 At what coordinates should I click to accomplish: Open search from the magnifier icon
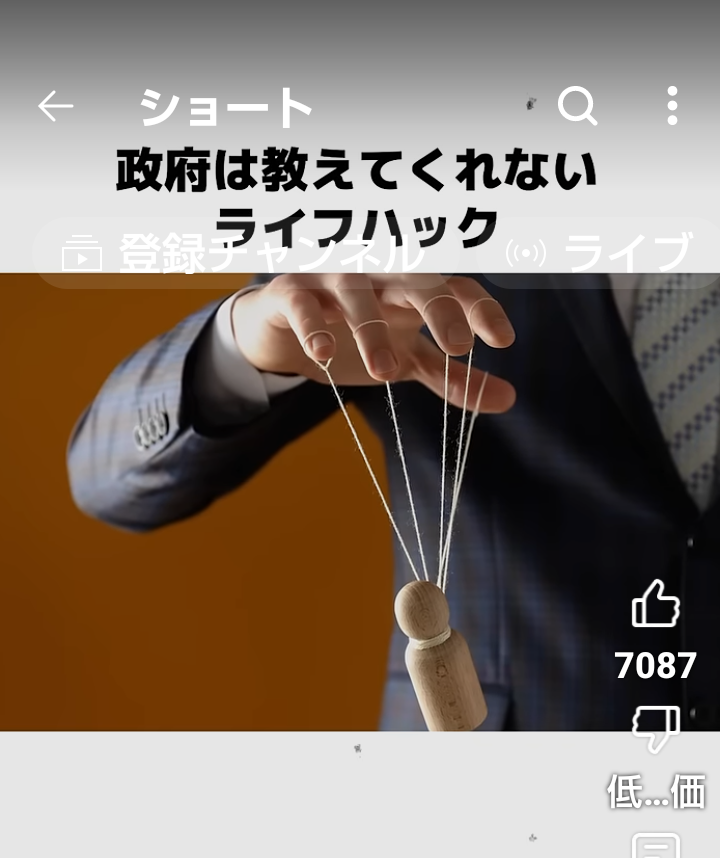(x=577, y=106)
